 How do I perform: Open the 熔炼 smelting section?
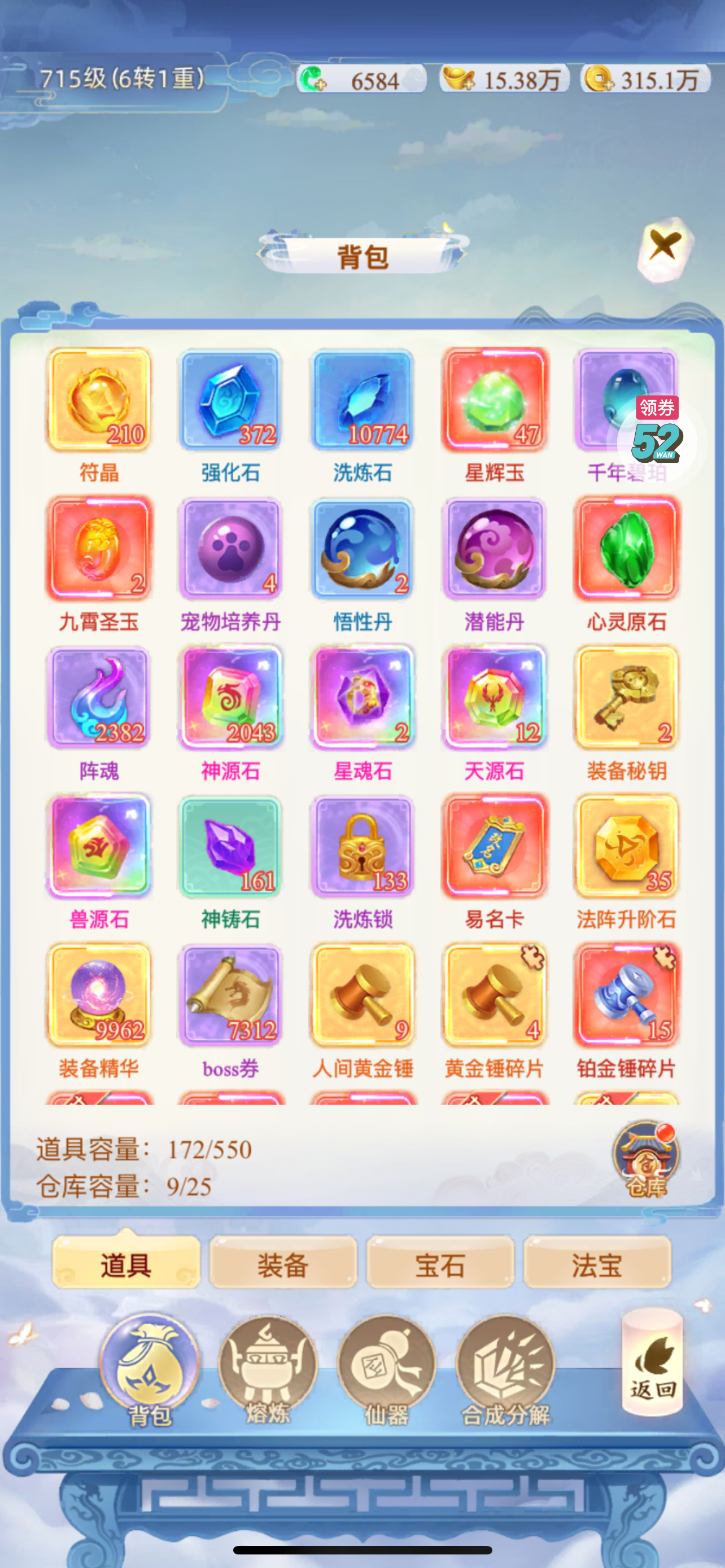coord(267,1372)
